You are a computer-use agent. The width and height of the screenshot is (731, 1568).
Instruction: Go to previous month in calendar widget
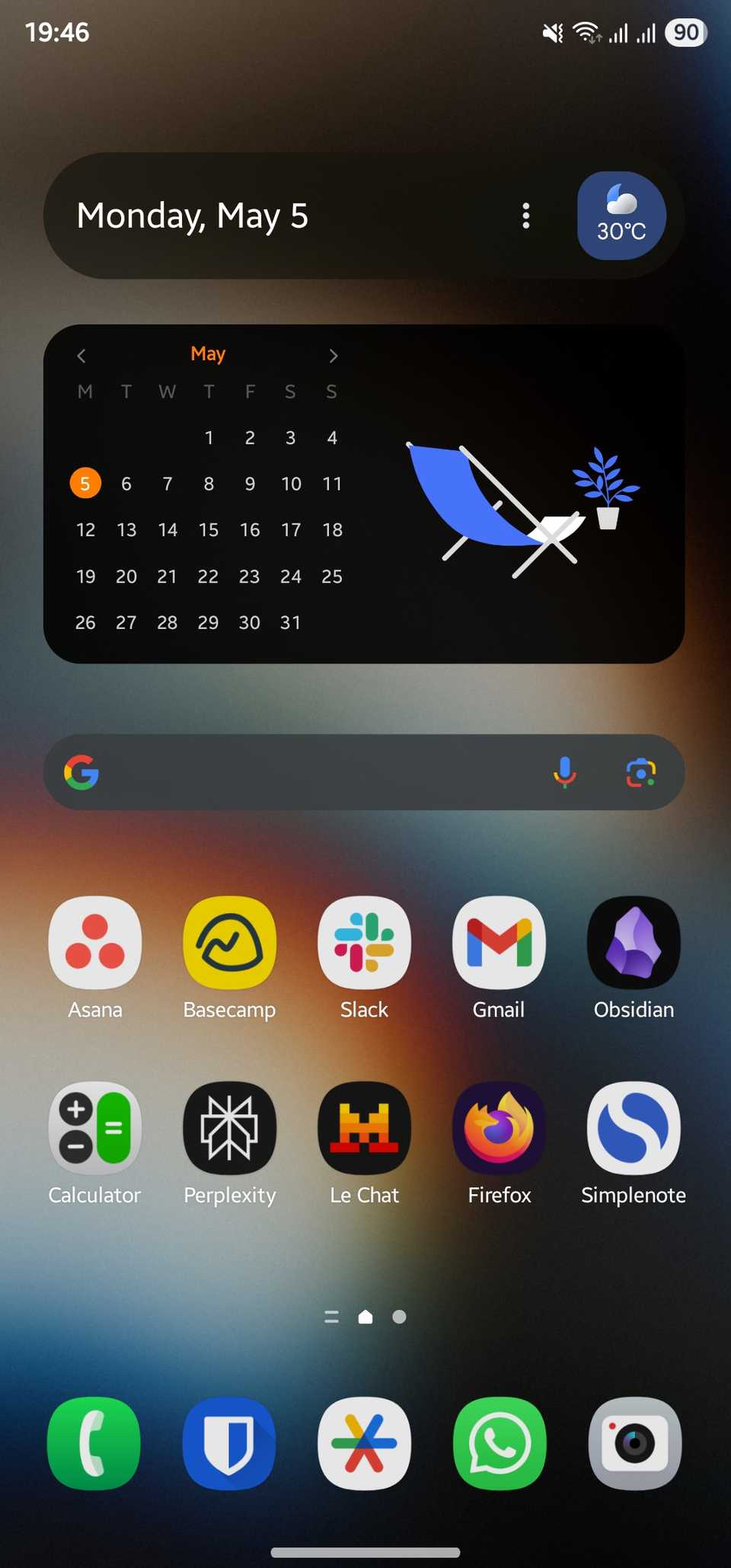(81, 356)
